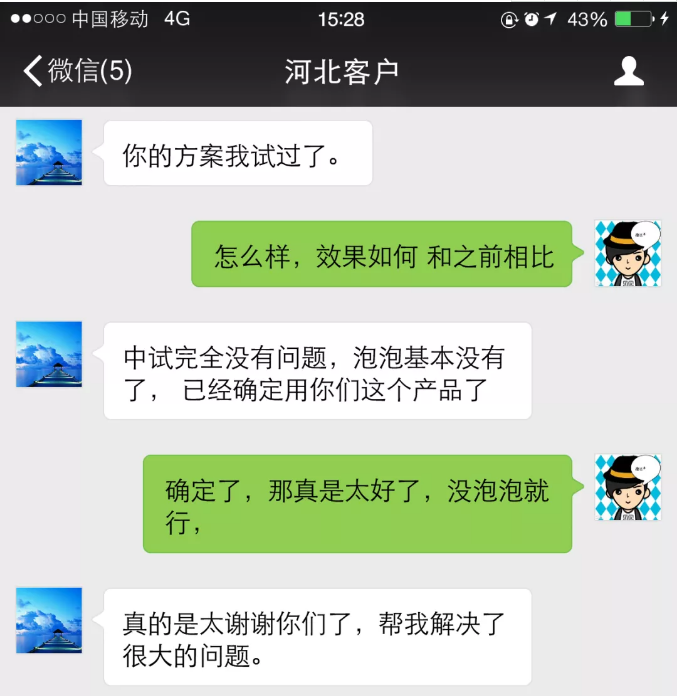Tap the avatar beside the 中试完全没有问题 message
Viewport: 679px width, 696px height.
tap(49, 354)
